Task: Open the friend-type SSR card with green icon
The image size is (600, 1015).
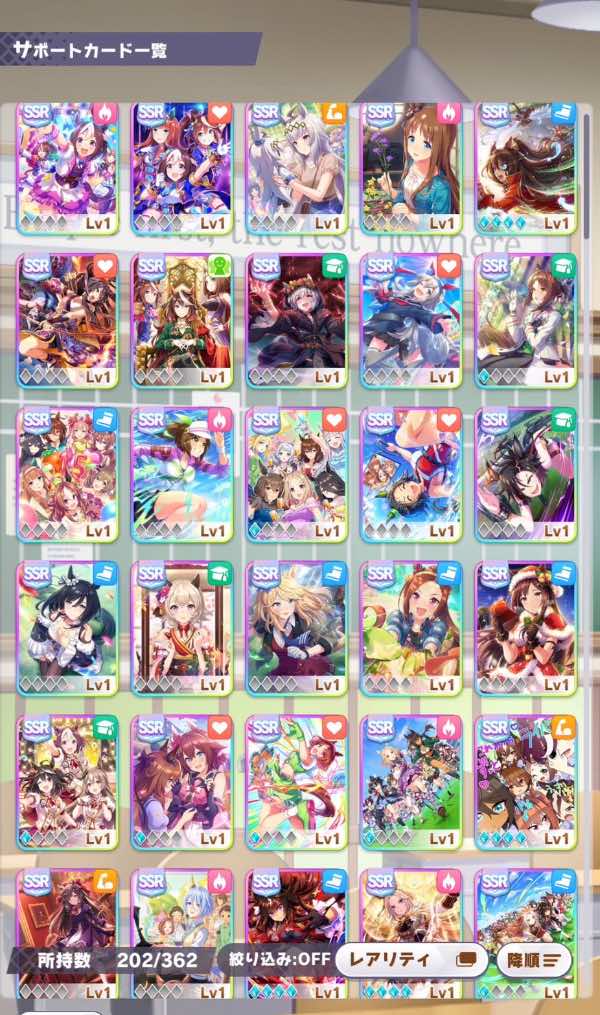Action: pyautogui.click(x=182, y=320)
